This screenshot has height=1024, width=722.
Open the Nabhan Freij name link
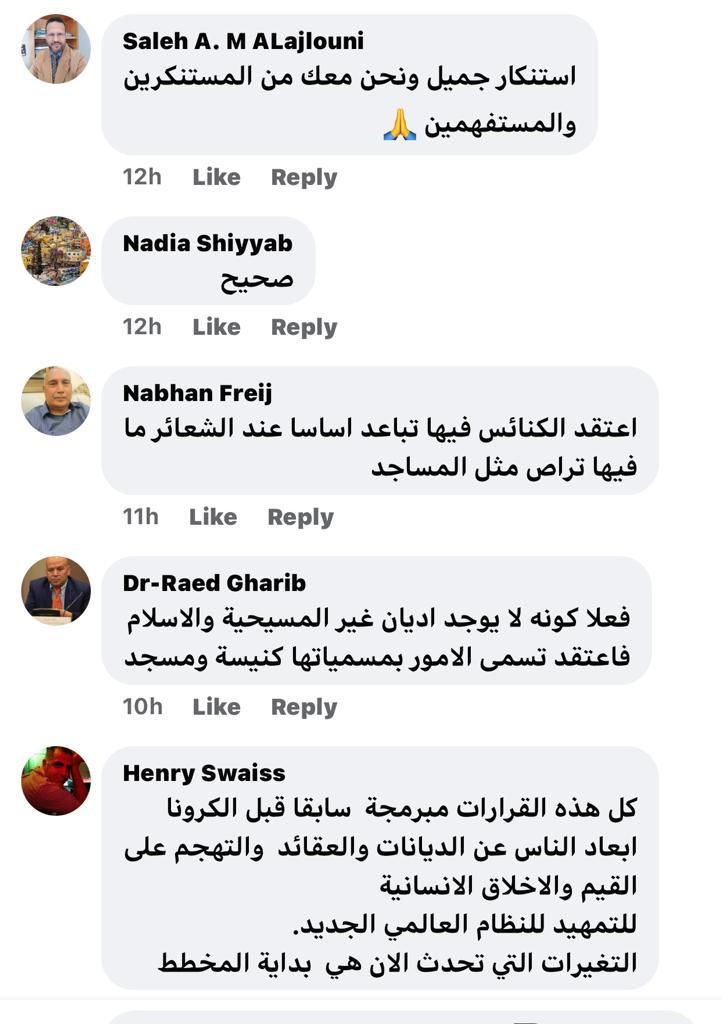coord(197,393)
